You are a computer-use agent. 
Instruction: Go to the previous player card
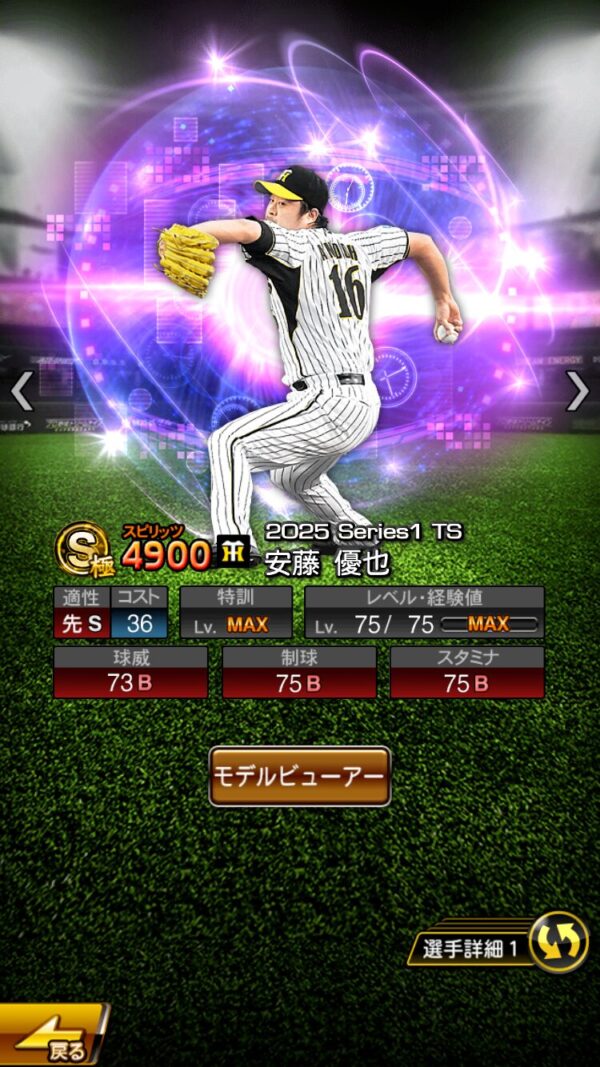coord(21,392)
